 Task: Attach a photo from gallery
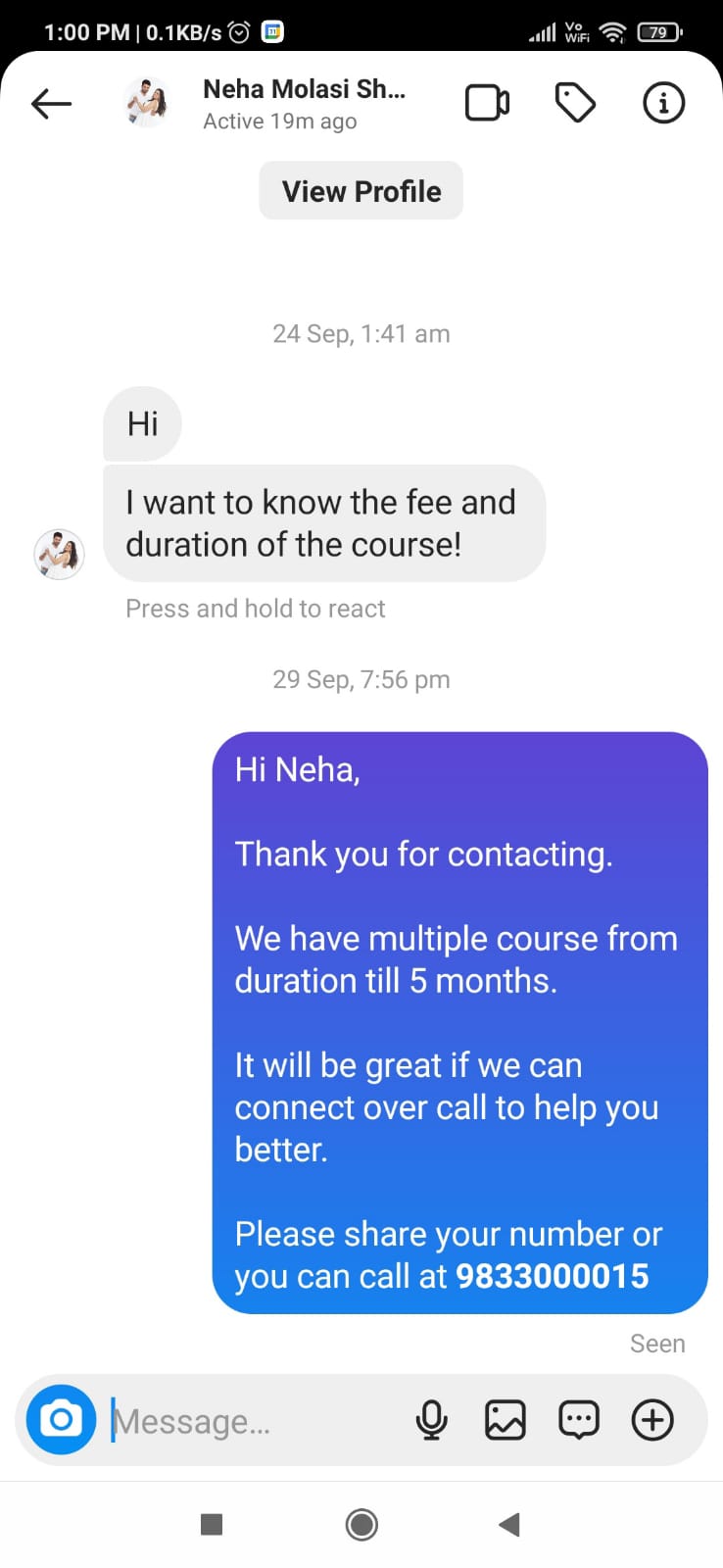pyautogui.click(x=506, y=1420)
